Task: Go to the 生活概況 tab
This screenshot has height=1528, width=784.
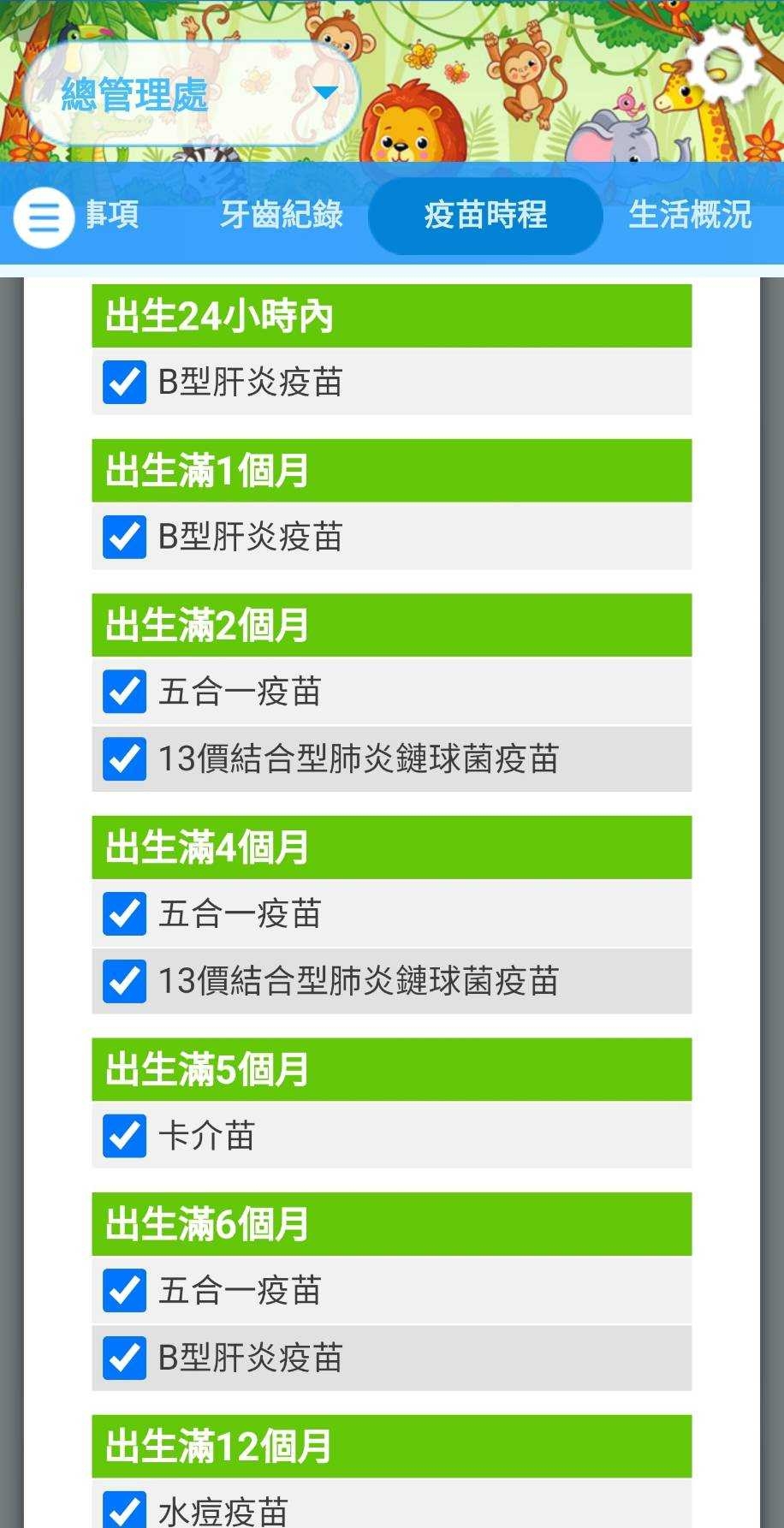Action: pyautogui.click(x=690, y=215)
